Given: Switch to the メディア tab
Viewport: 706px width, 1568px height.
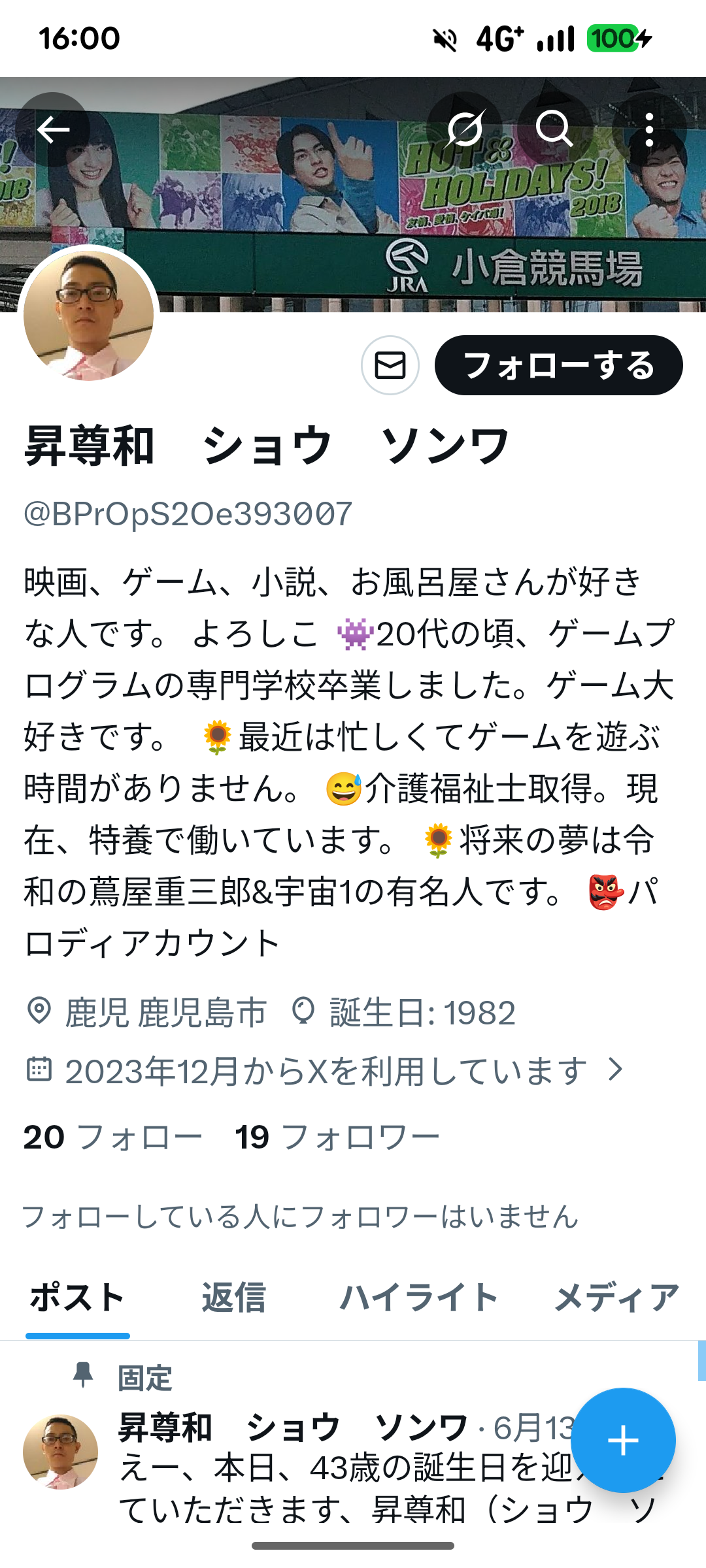Looking at the screenshot, I should click(x=616, y=1298).
